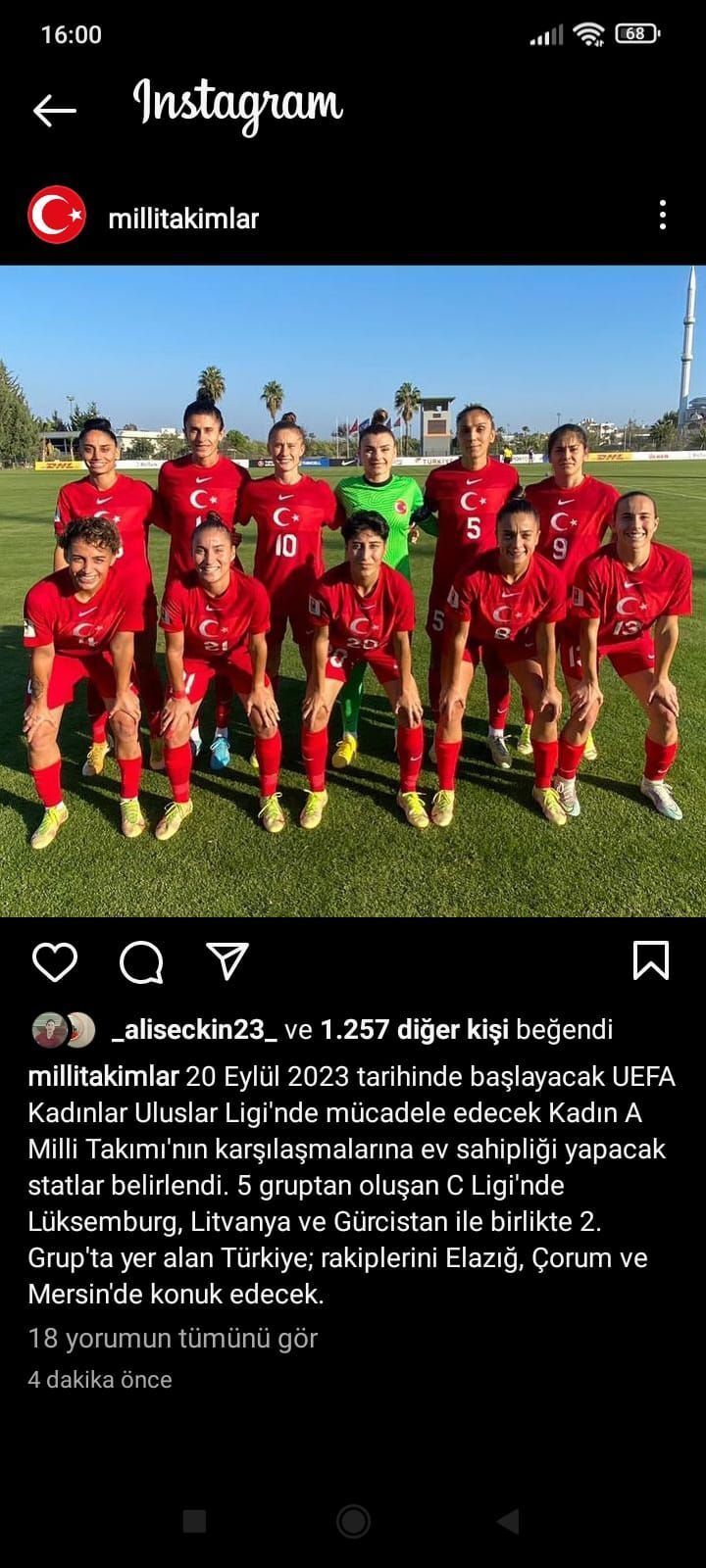
Task: Share the post via paper plane icon
Action: point(227,961)
